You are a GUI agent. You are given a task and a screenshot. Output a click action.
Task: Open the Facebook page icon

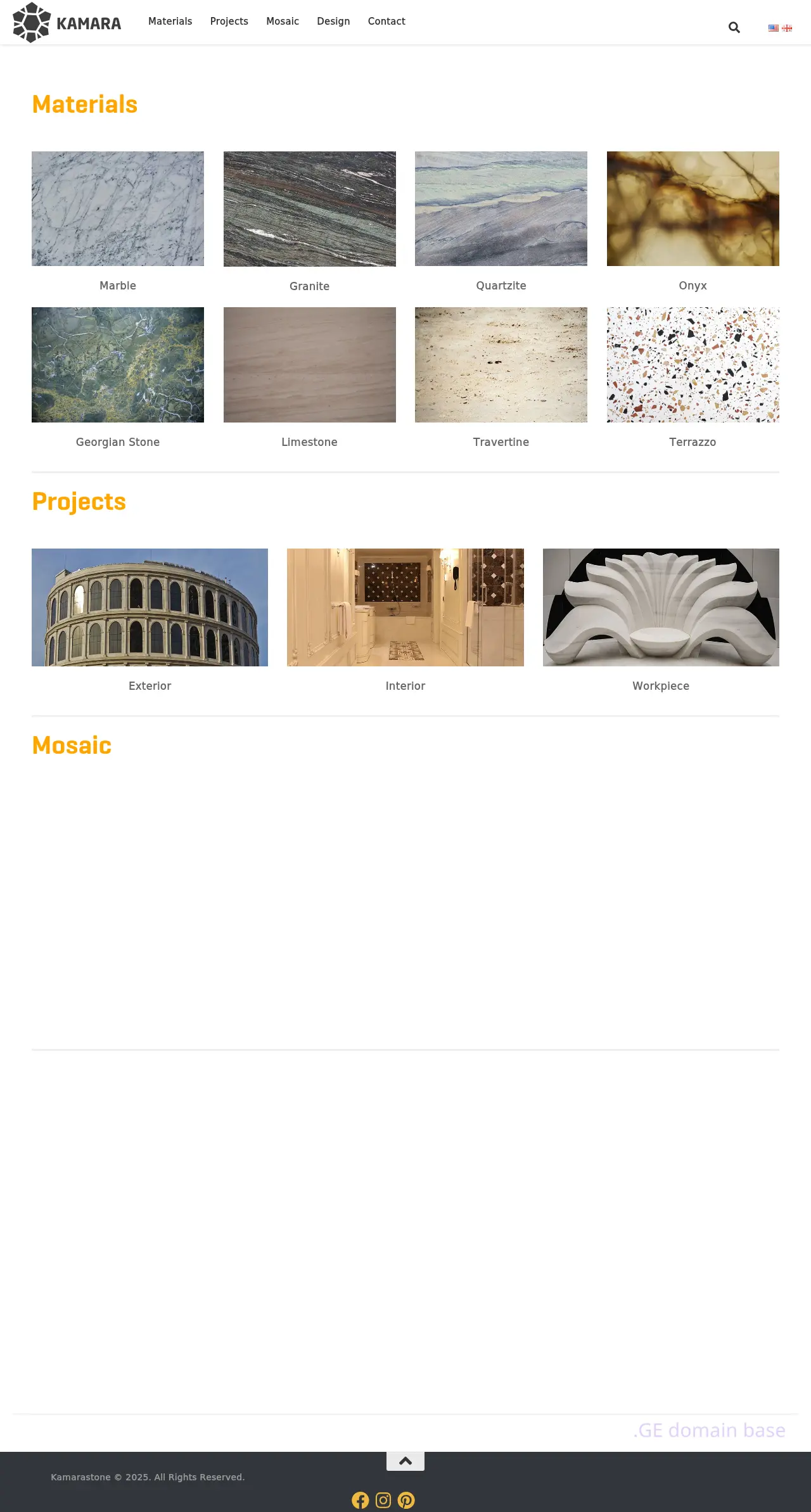(x=361, y=1500)
